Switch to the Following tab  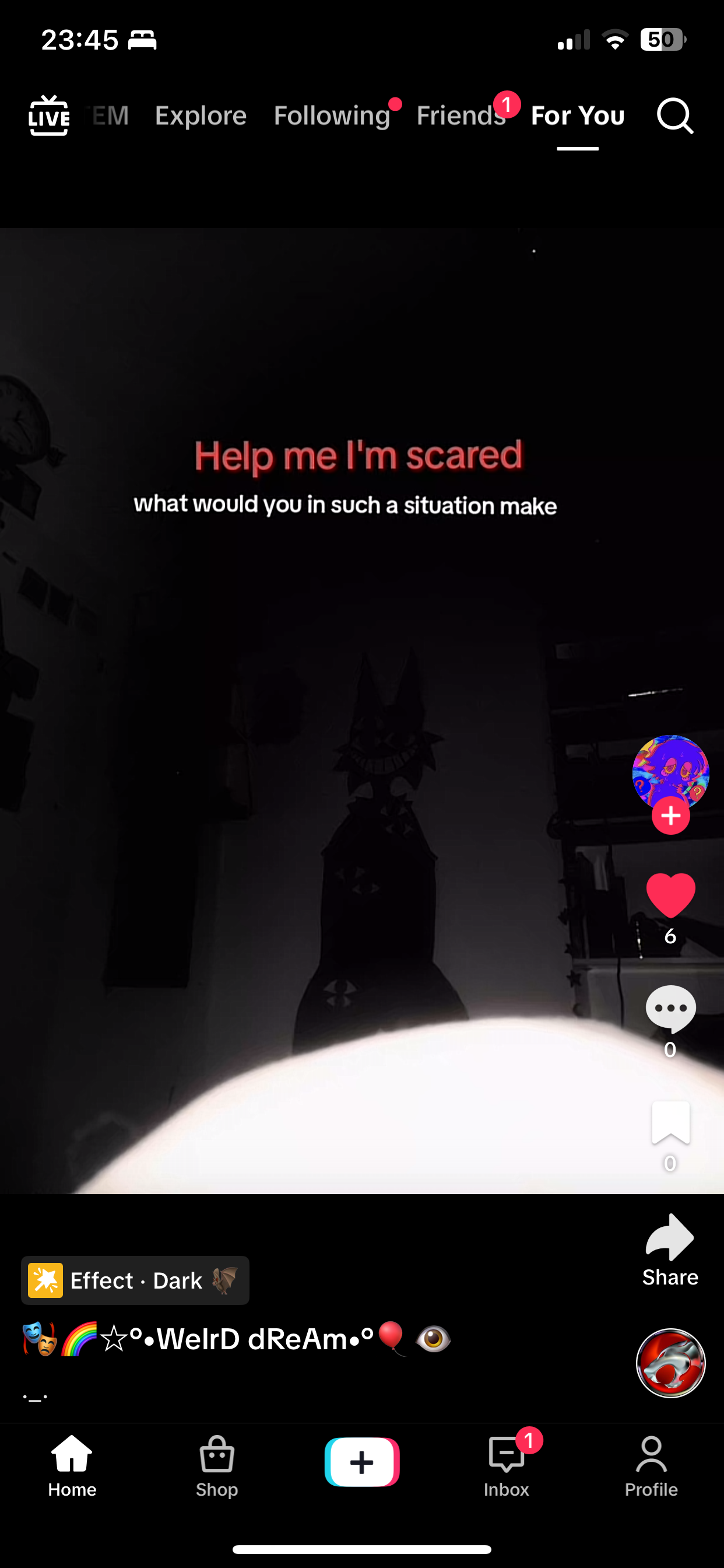(332, 116)
